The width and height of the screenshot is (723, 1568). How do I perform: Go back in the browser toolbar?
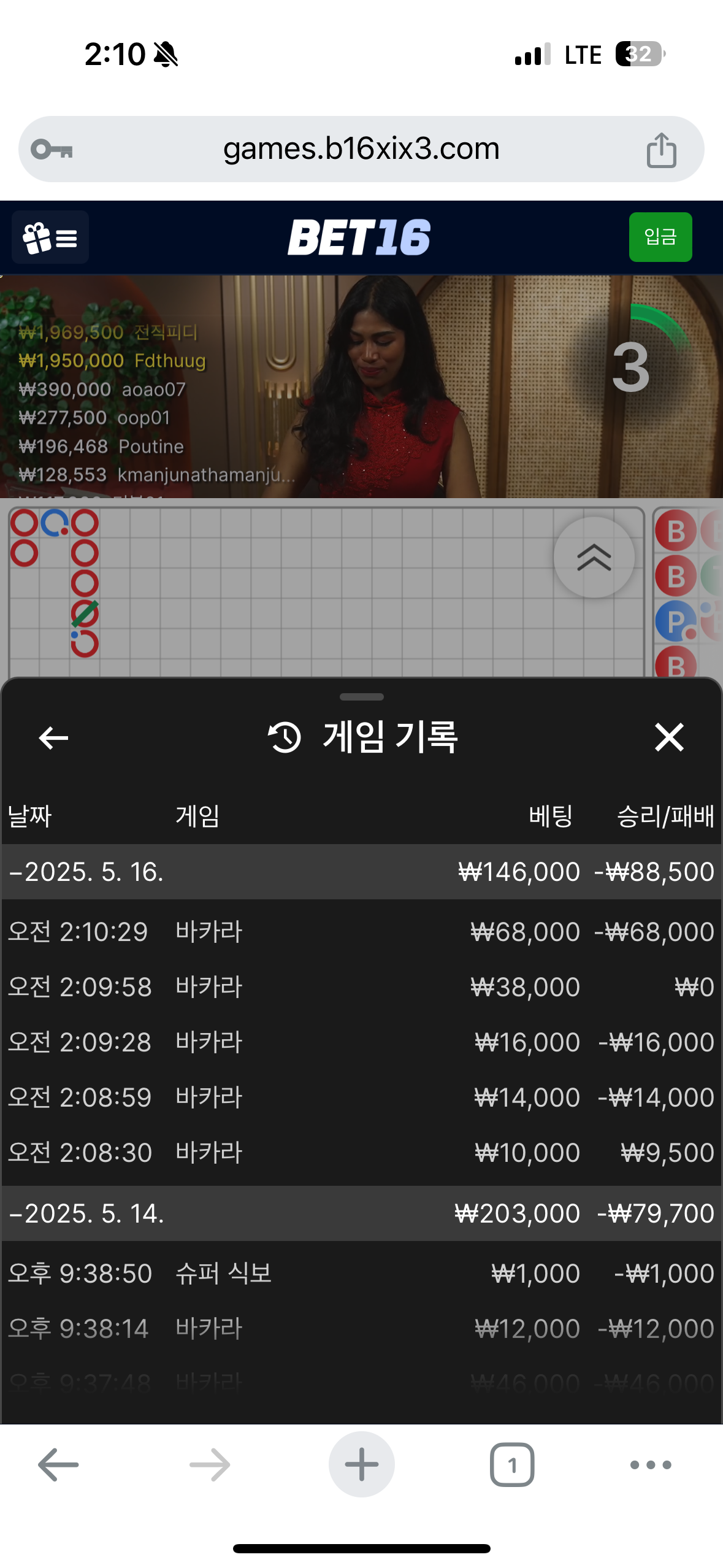click(58, 1464)
